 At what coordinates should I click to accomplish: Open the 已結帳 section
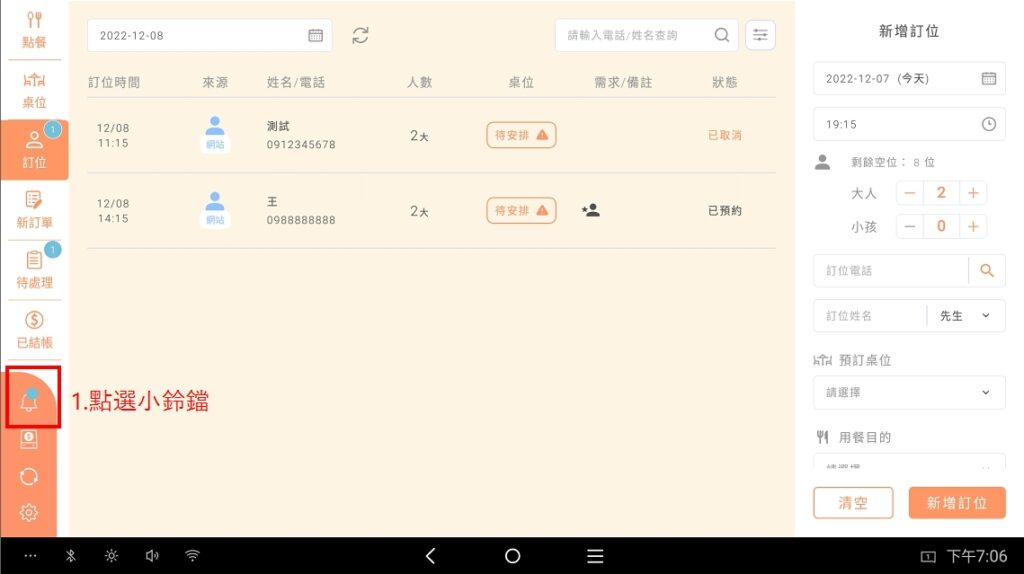(34, 330)
